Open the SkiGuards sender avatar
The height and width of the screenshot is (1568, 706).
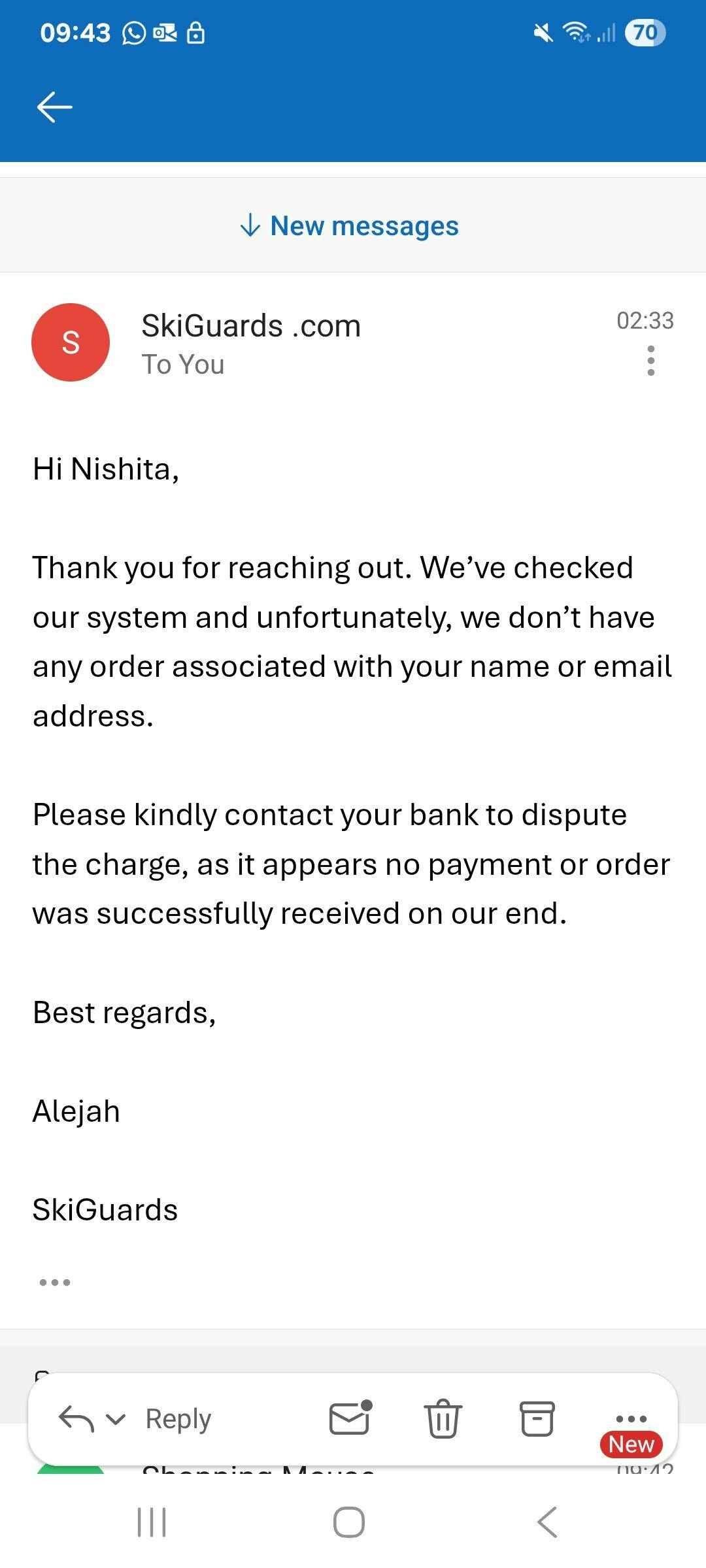(71, 342)
